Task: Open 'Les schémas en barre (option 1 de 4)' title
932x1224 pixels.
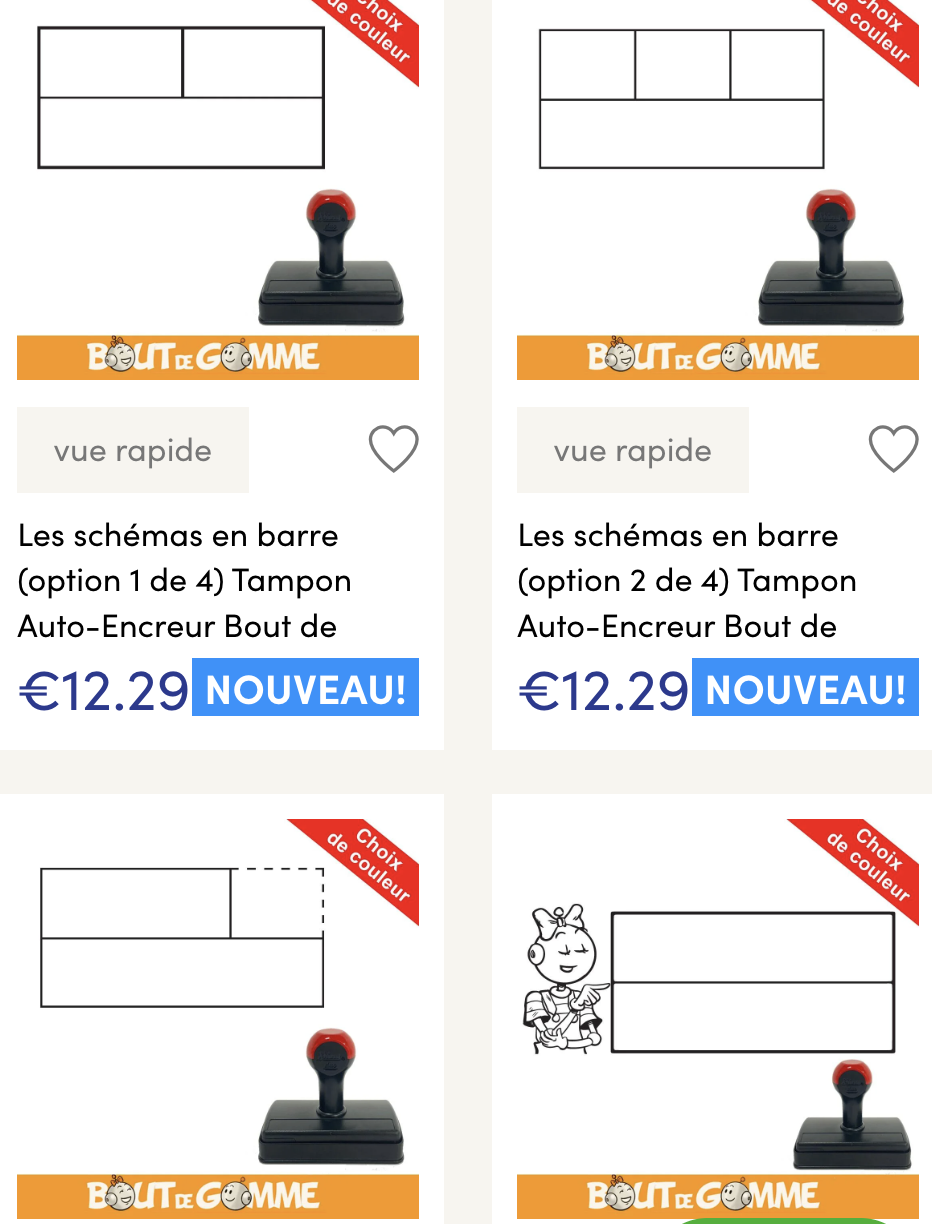Action: 185,580
